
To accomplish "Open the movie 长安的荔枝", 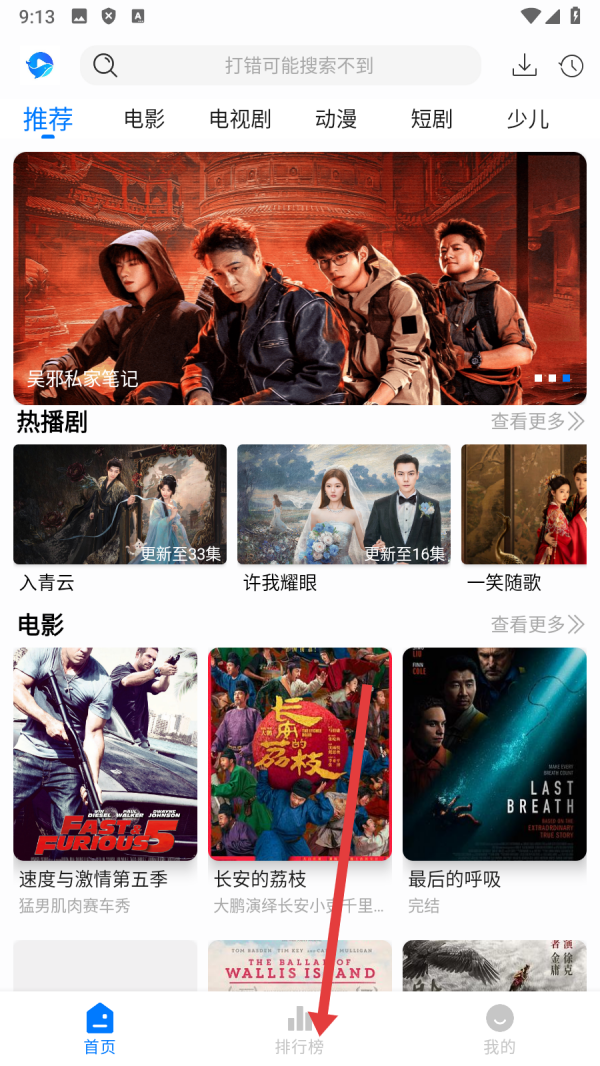I will (x=300, y=754).
